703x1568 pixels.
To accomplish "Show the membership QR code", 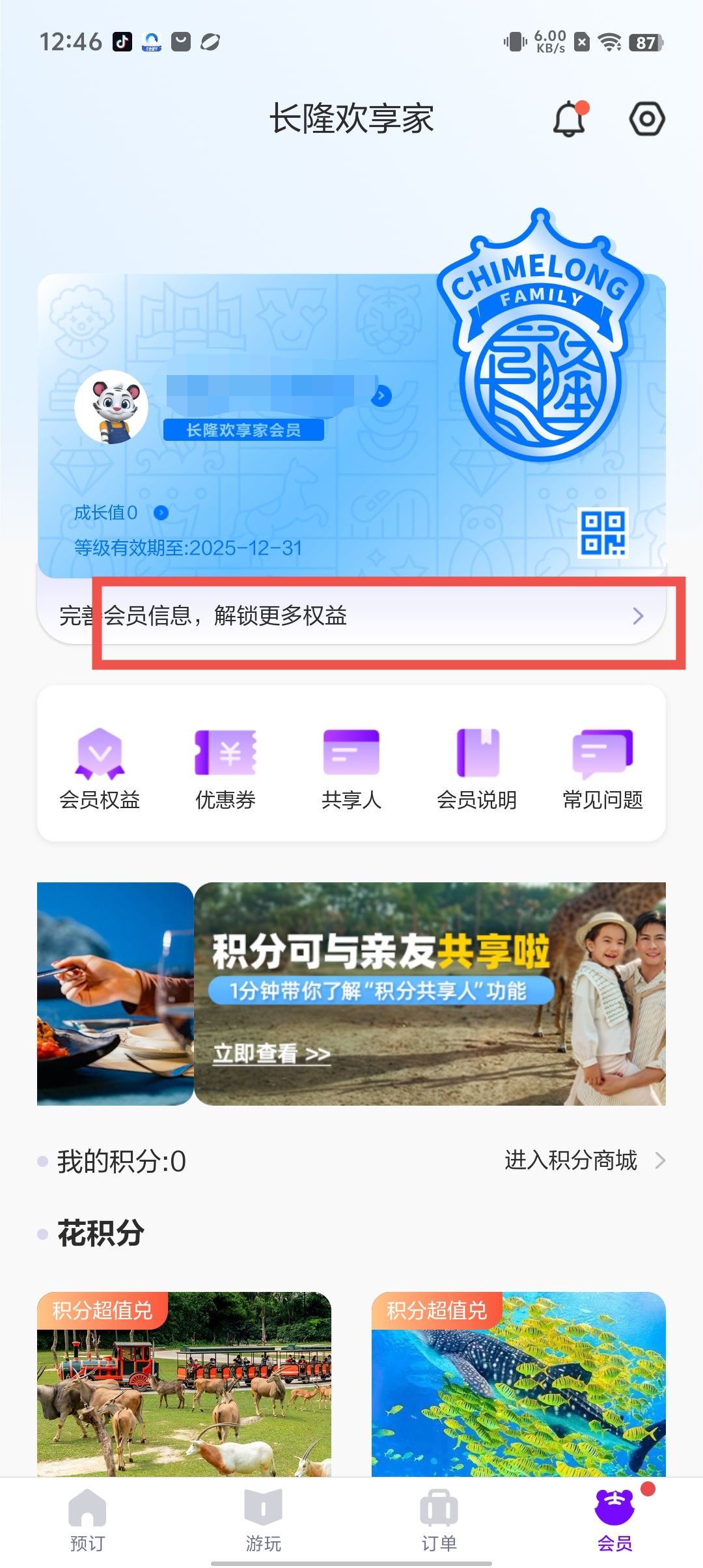I will [x=603, y=533].
